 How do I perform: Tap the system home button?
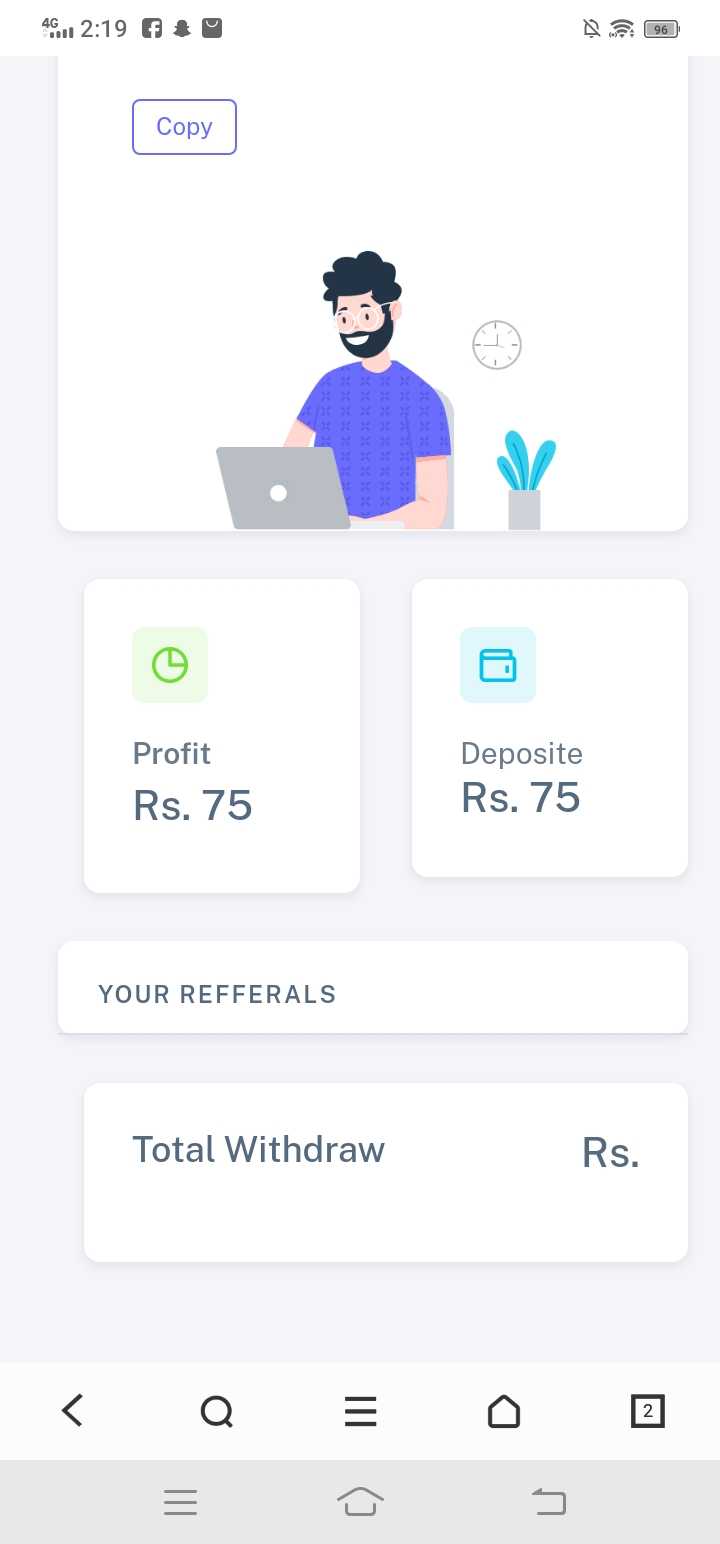pyautogui.click(x=361, y=1502)
